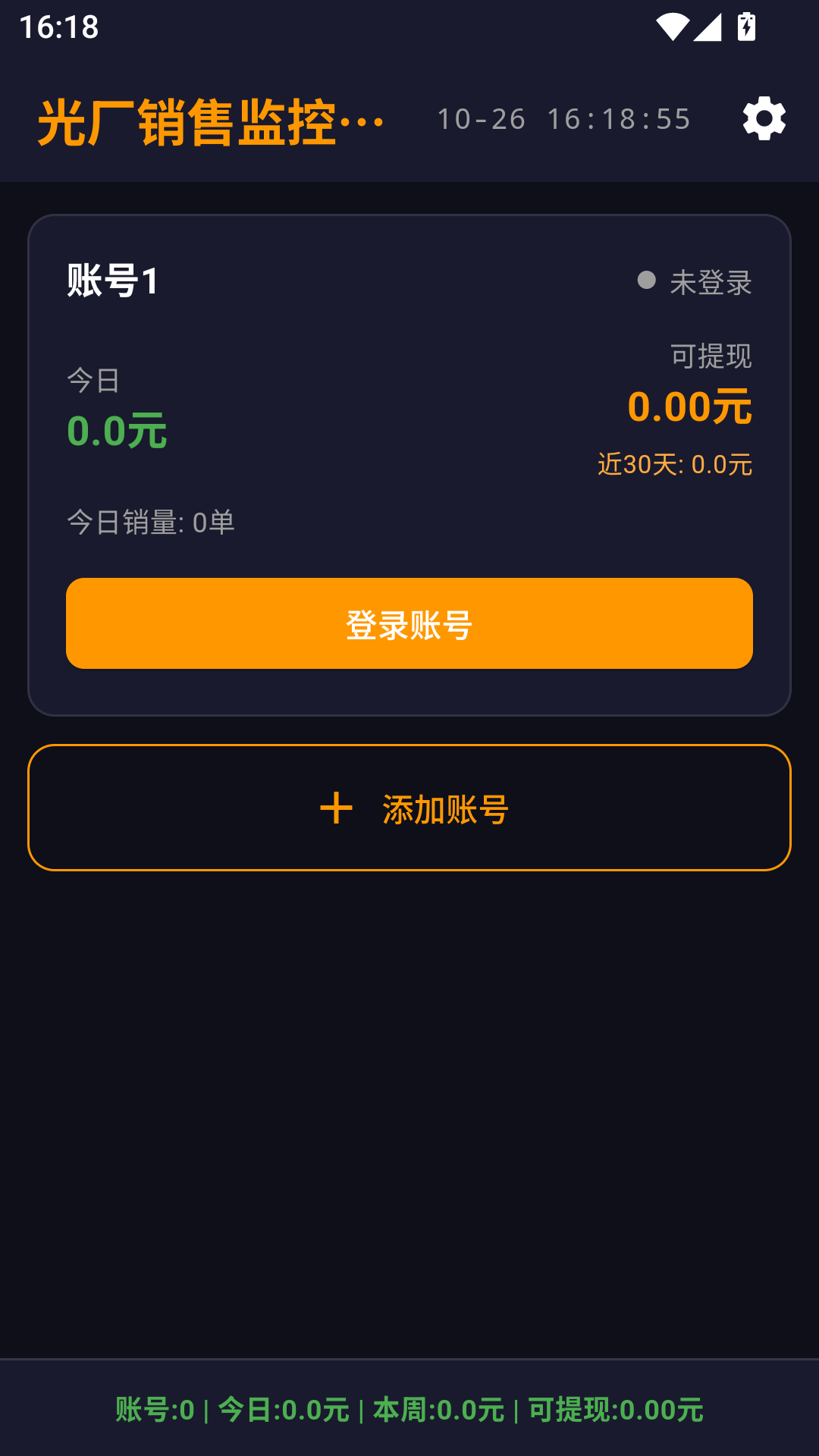Tap the 登录账号 button
Viewport: 819px width, 1456px height.
[x=409, y=623]
